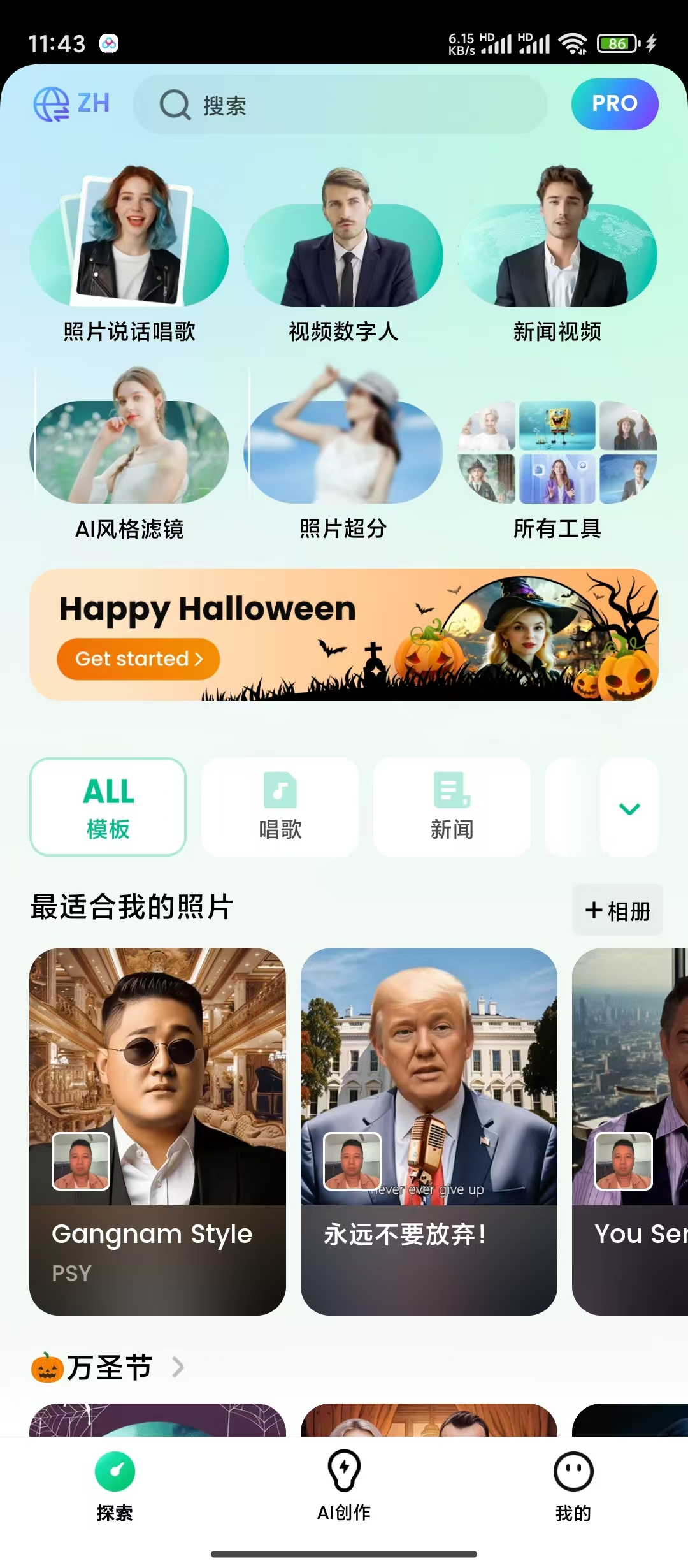Open 永远不要放弃! template

pos(429,1131)
